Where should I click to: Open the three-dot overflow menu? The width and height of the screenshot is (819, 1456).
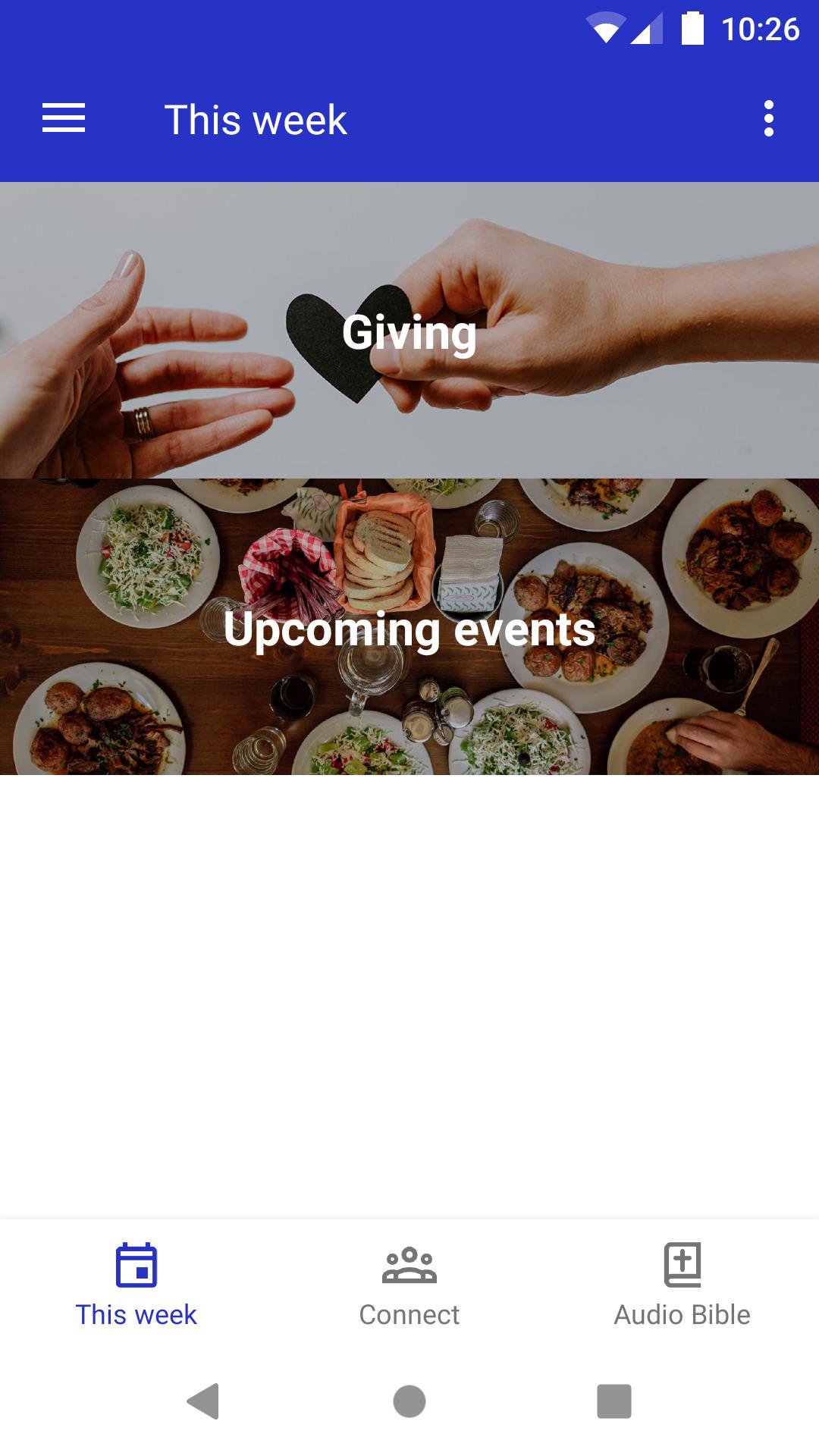pyautogui.click(x=768, y=119)
